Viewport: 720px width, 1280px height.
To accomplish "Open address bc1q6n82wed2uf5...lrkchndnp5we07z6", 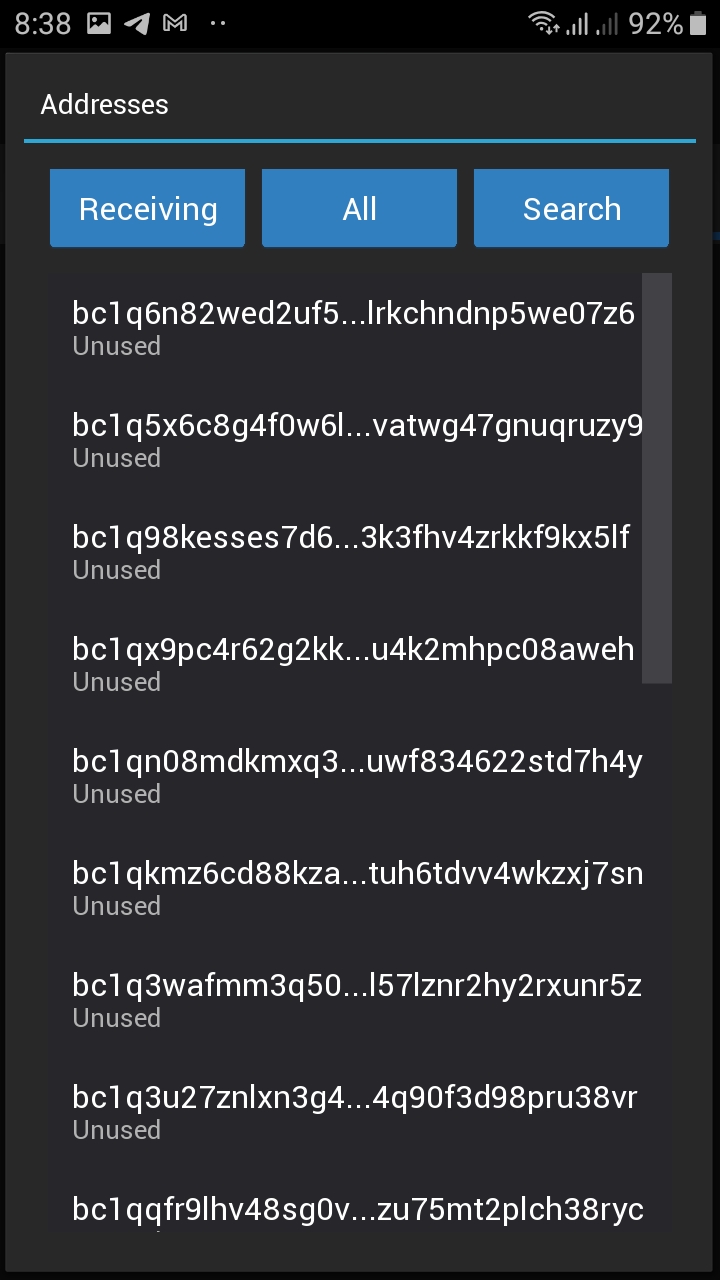I will coord(359,329).
